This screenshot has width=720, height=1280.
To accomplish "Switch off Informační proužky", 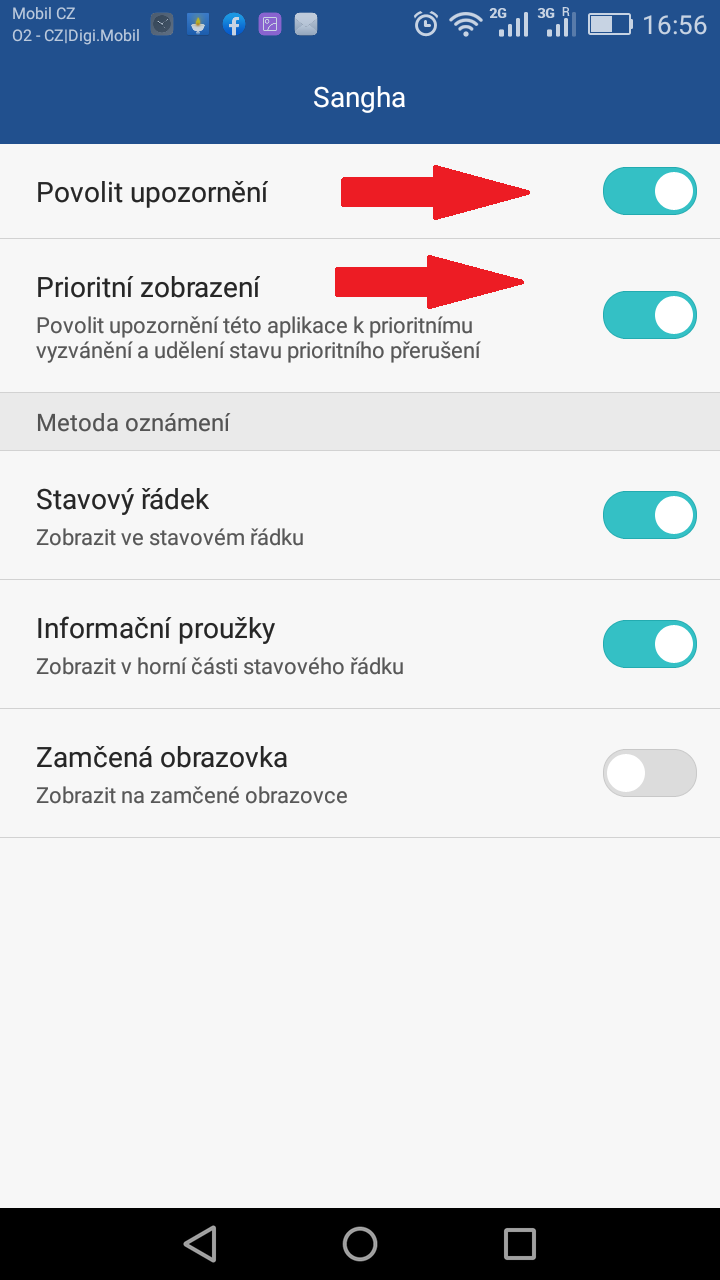I will 650,644.
